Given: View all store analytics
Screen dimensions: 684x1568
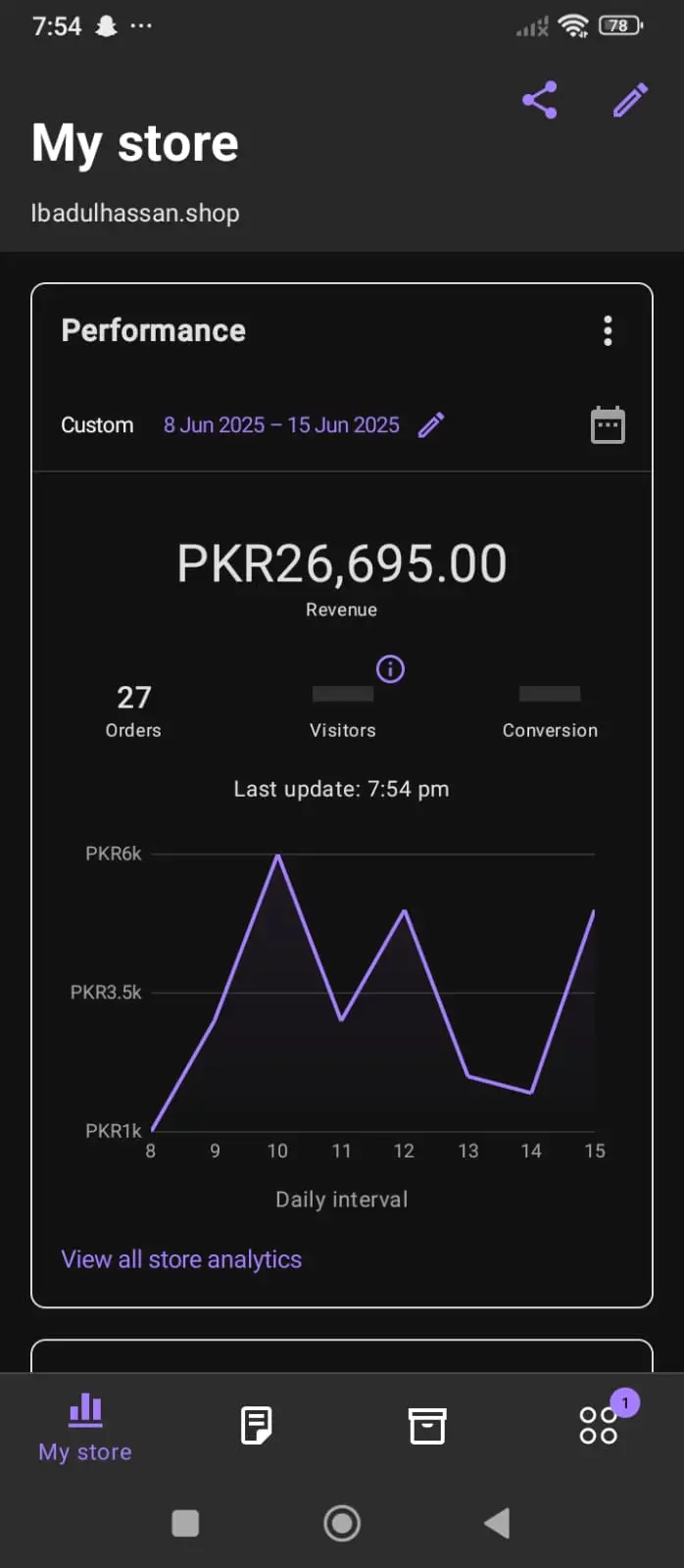Looking at the screenshot, I should [x=181, y=1259].
